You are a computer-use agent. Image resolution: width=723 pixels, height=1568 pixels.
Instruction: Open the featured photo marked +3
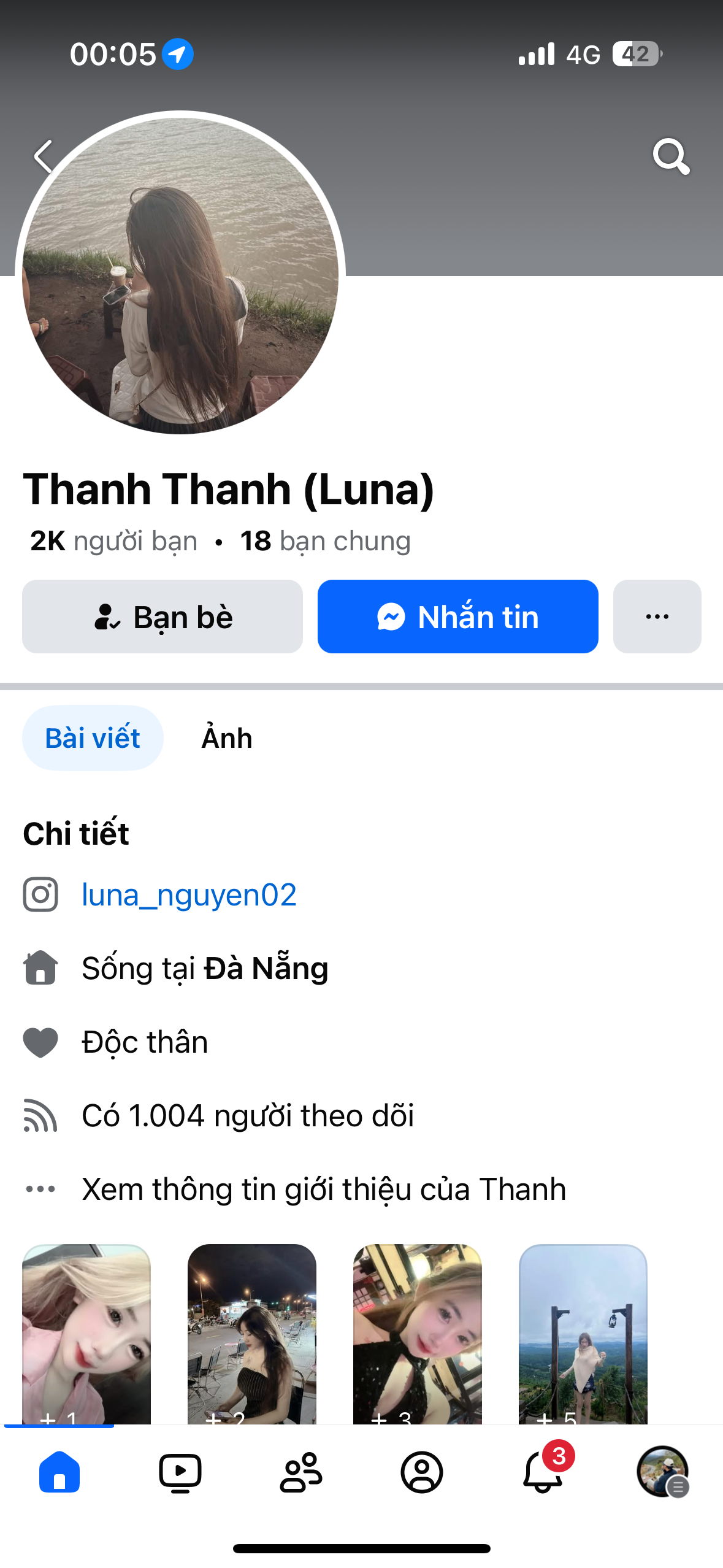click(418, 1334)
